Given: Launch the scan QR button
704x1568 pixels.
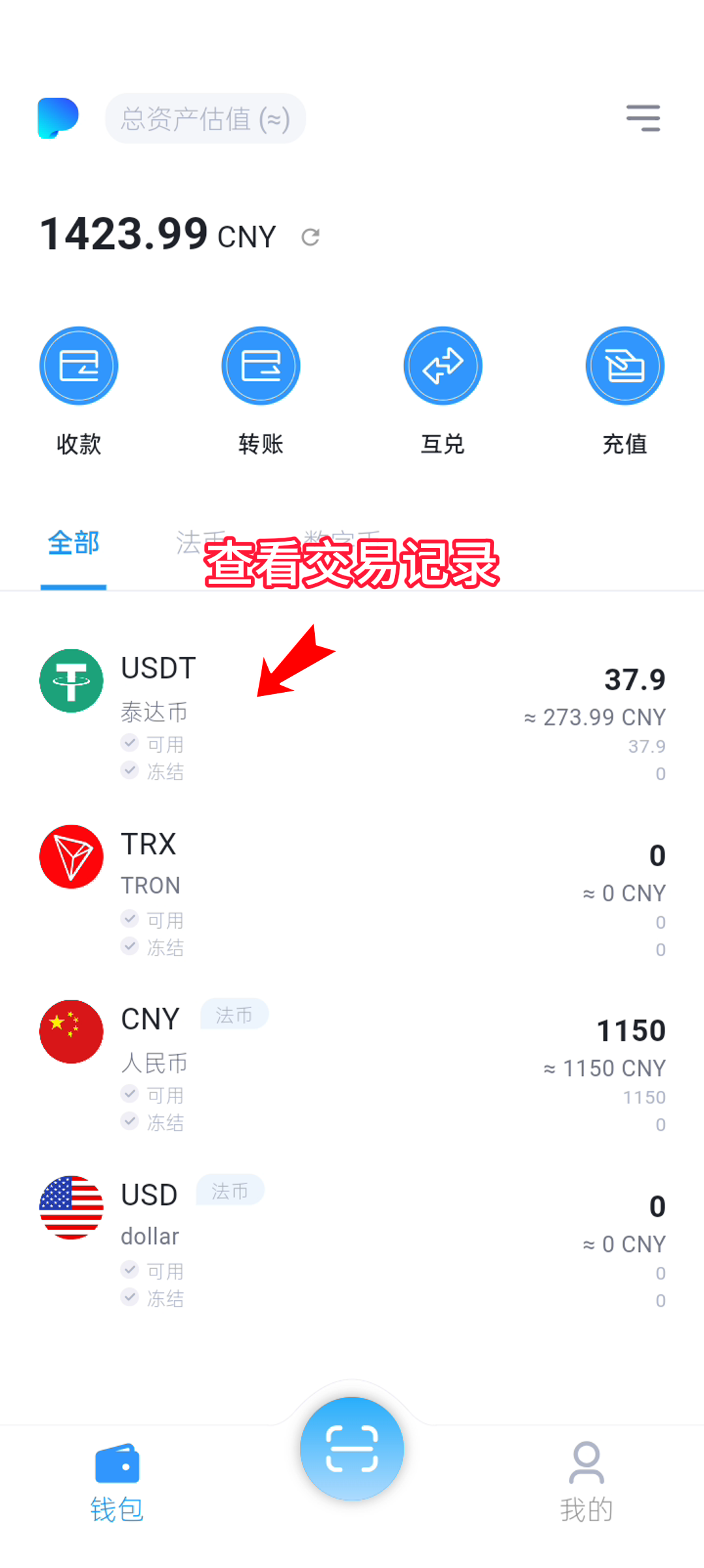Looking at the screenshot, I should (352, 1448).
